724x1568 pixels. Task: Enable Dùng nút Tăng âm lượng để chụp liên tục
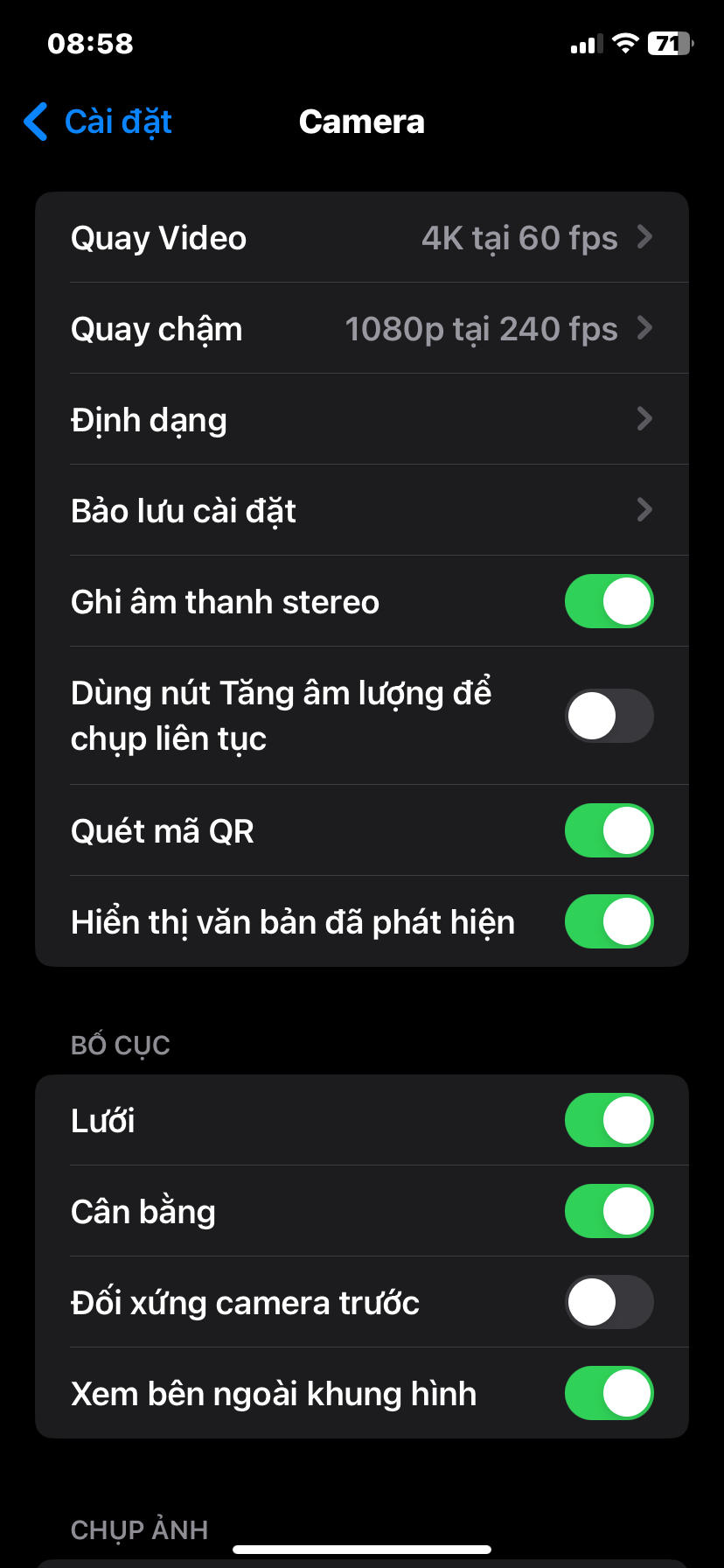click(x=609, y=716)
